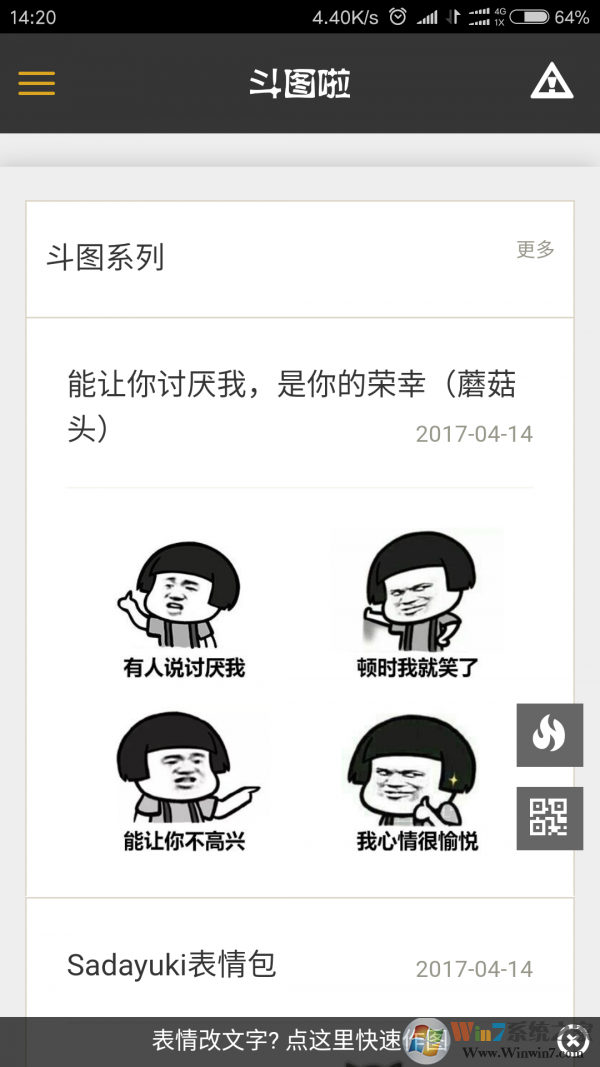Close the bottom banner

[x=571, y=1041]
